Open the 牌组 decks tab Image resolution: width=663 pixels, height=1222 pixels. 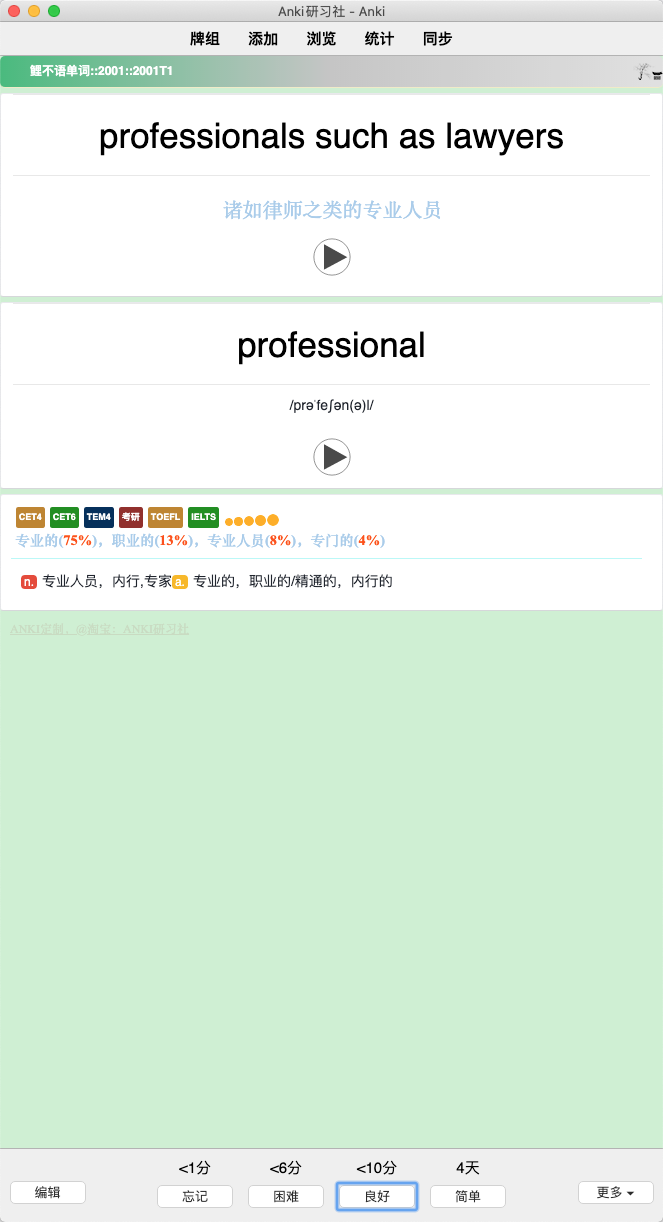click(205, 39)
